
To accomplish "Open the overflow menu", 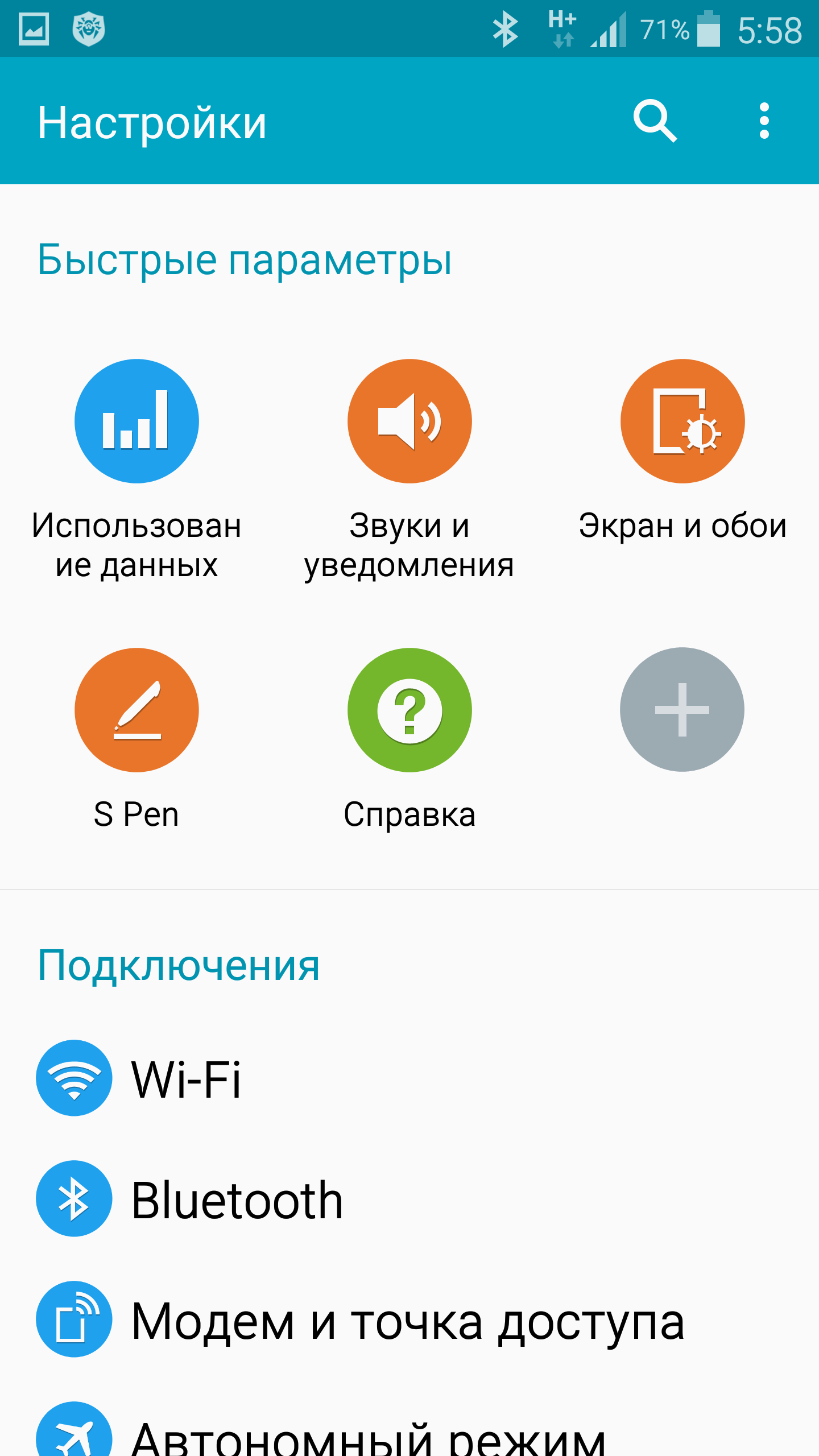I will coord(764,121).
